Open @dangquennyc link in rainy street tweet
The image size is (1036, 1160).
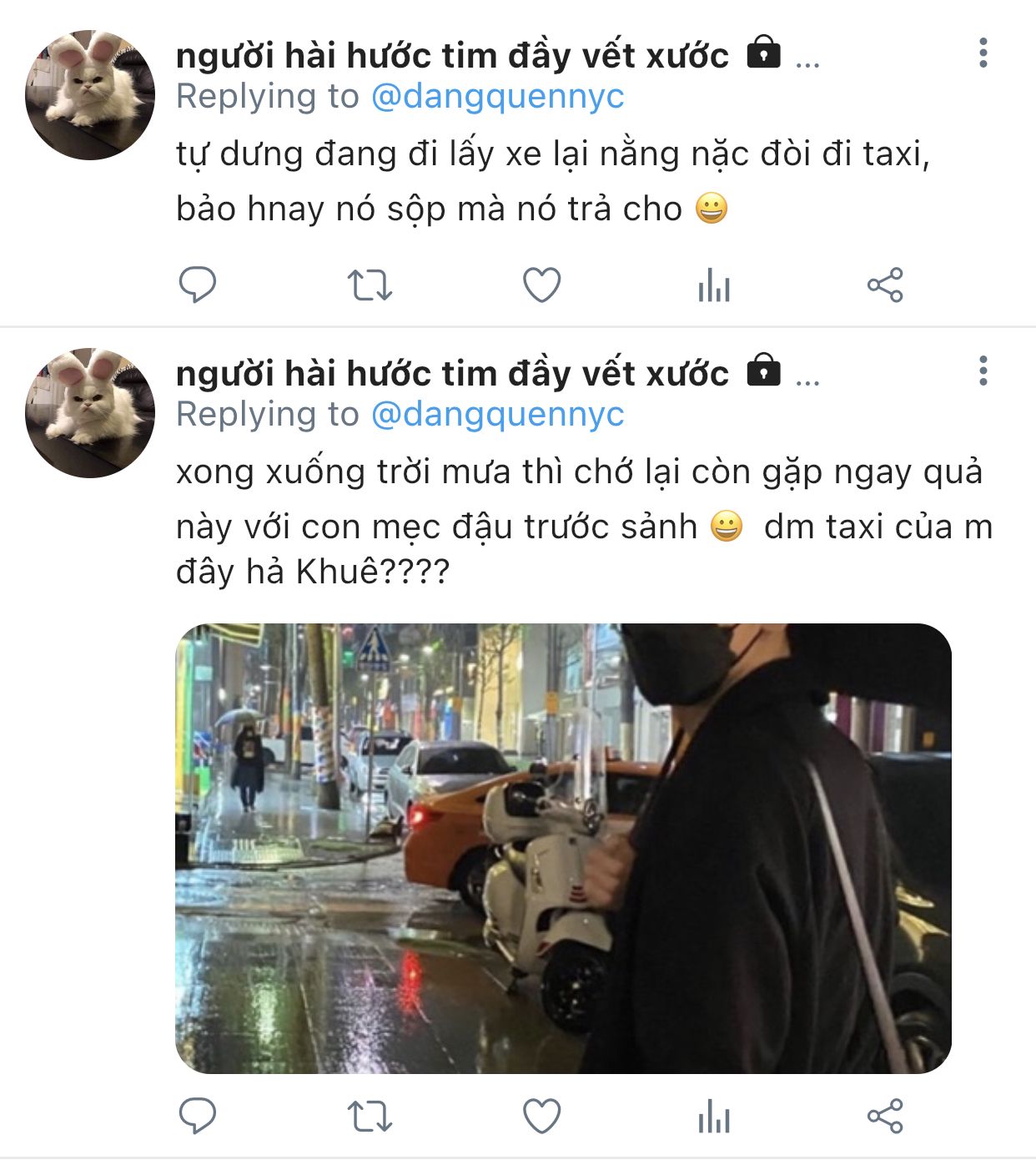click(497, 414)
